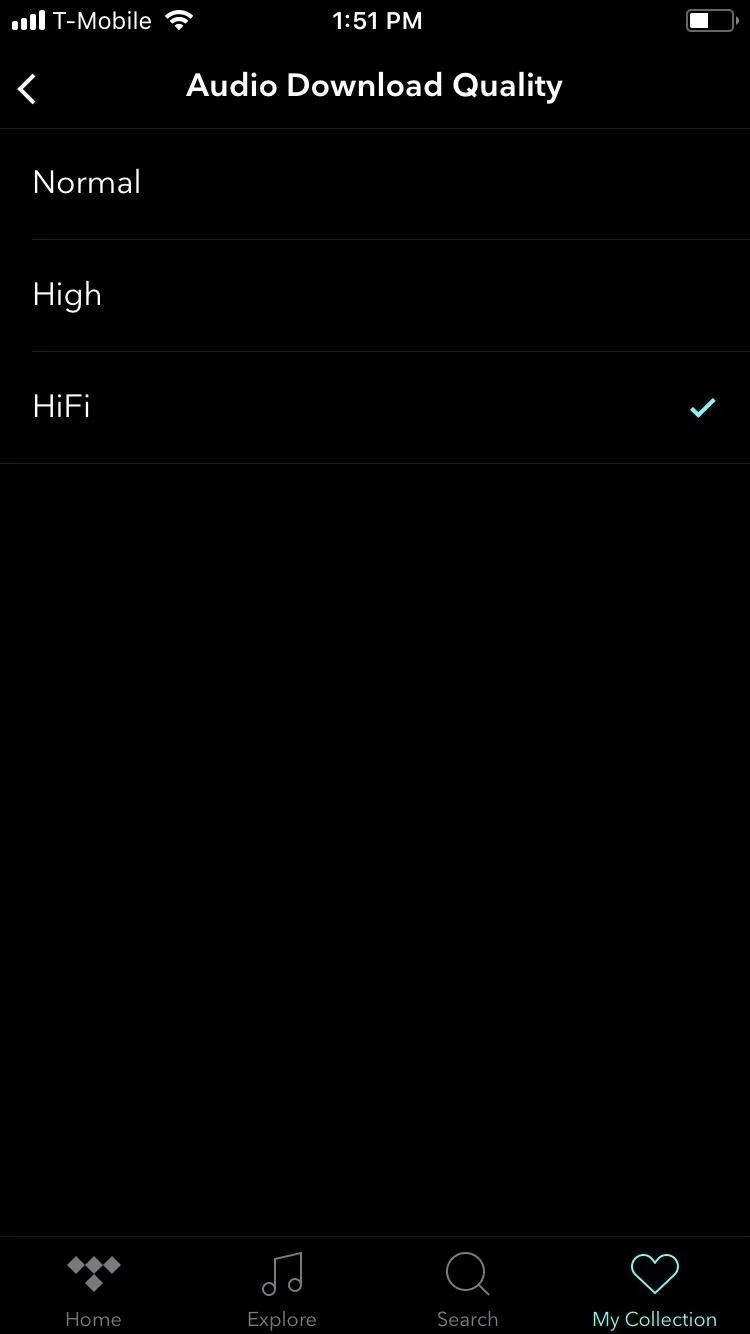Select Normal download quality
Viewport: 750px width, 1334px height.
[x=375, y=184]
